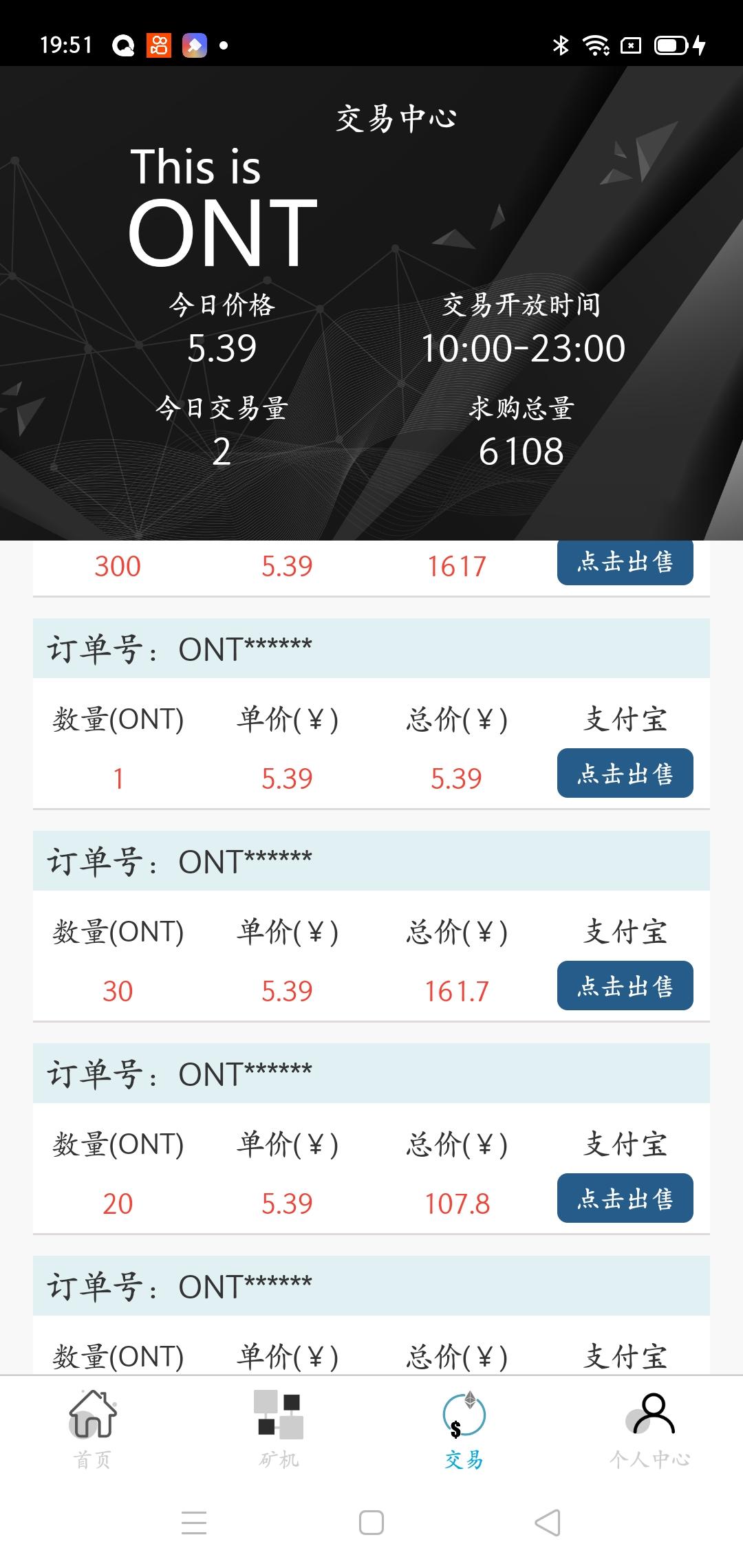Switch to the 首页 tab

tap(93, 1428)
